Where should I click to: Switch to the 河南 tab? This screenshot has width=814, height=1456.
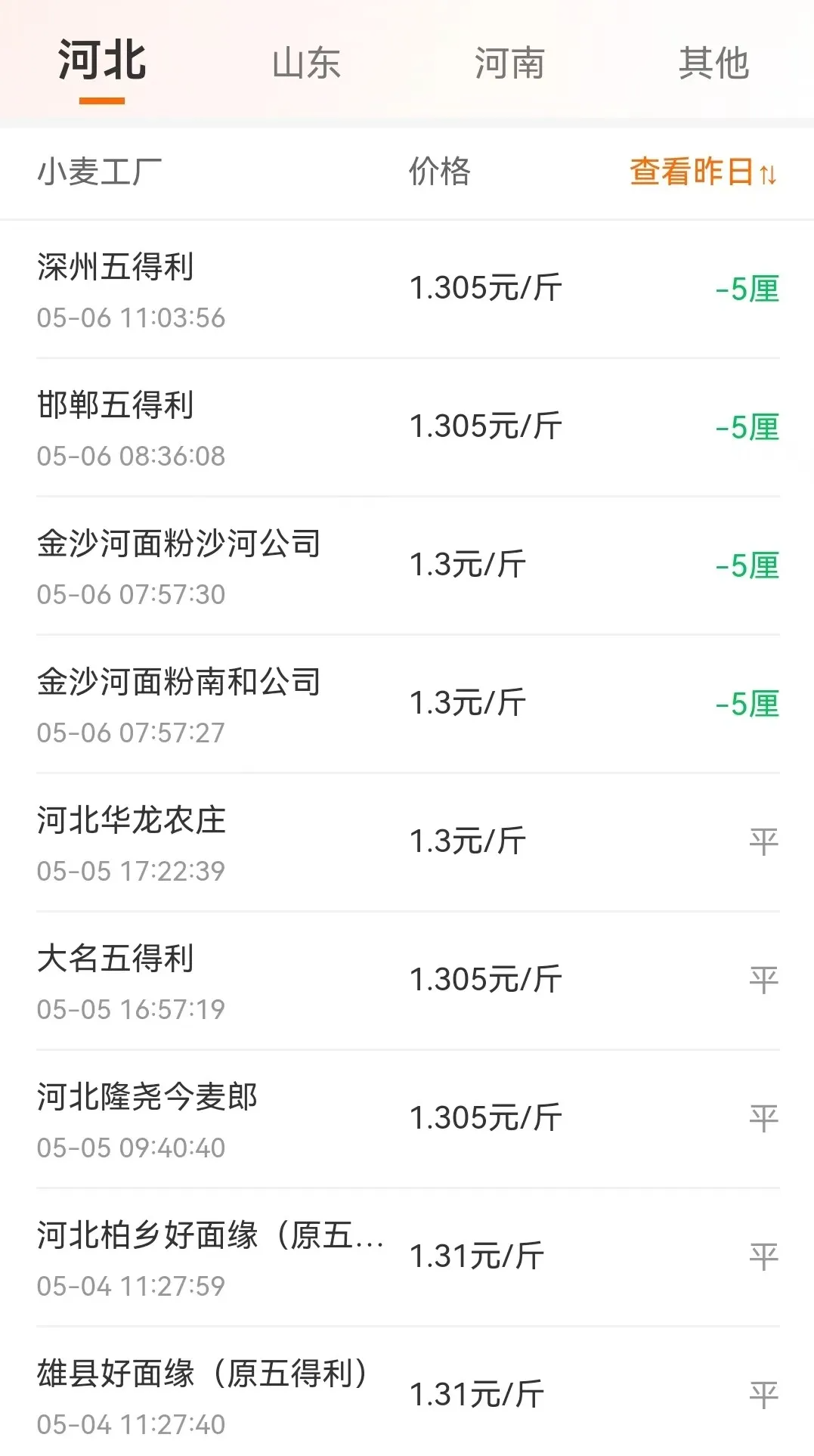click(x=509, y=63)
